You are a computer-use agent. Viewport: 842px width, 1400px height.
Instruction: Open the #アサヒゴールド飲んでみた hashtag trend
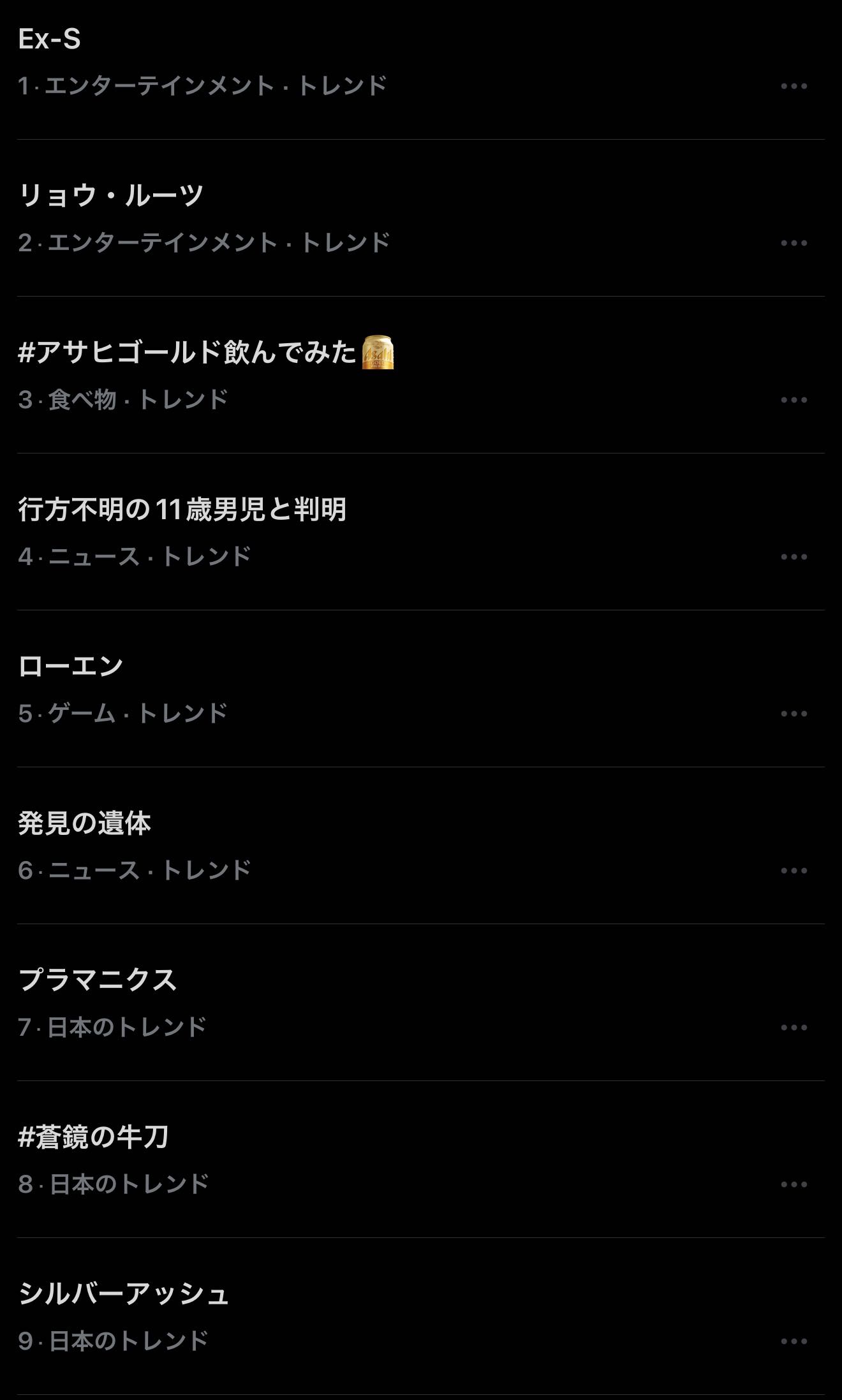(187, 352)
